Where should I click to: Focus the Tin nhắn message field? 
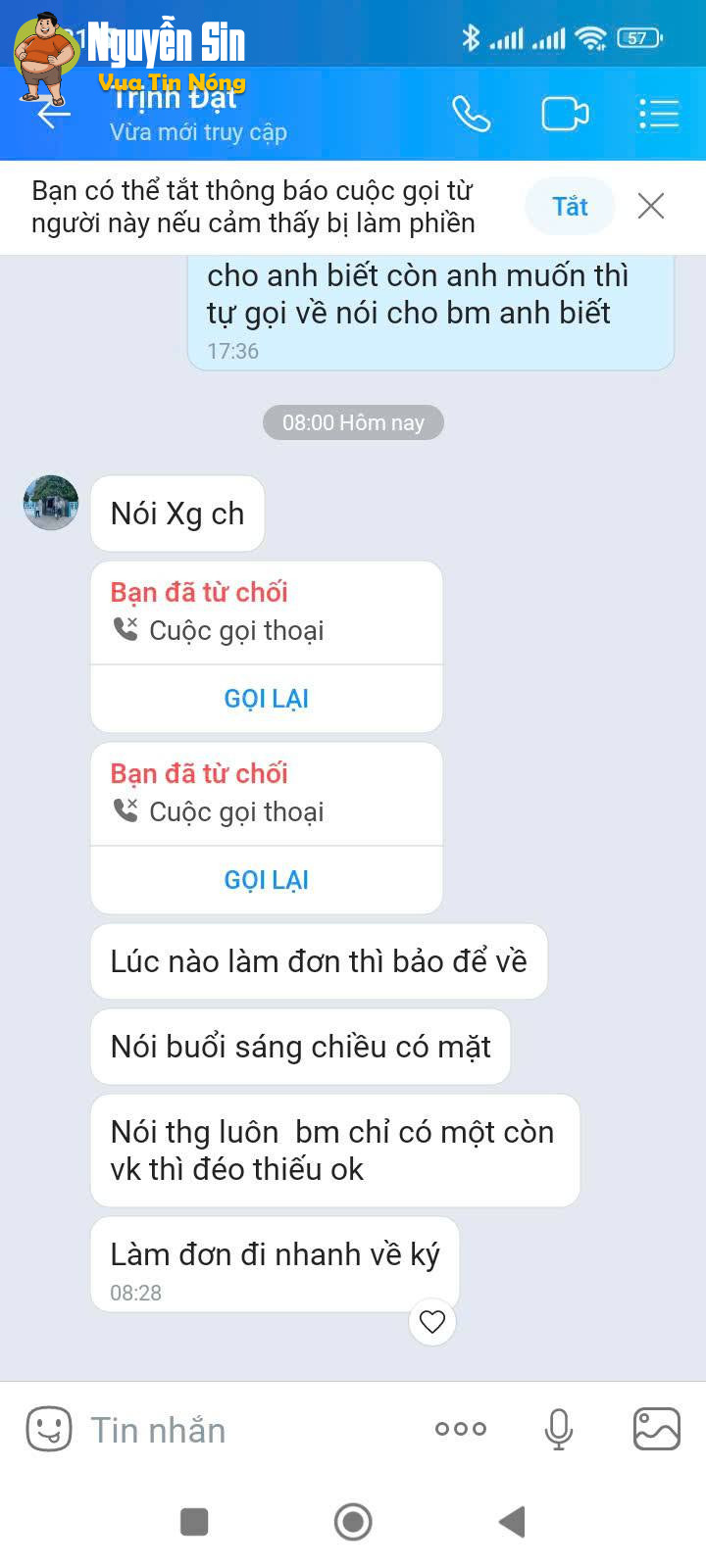245,1430
